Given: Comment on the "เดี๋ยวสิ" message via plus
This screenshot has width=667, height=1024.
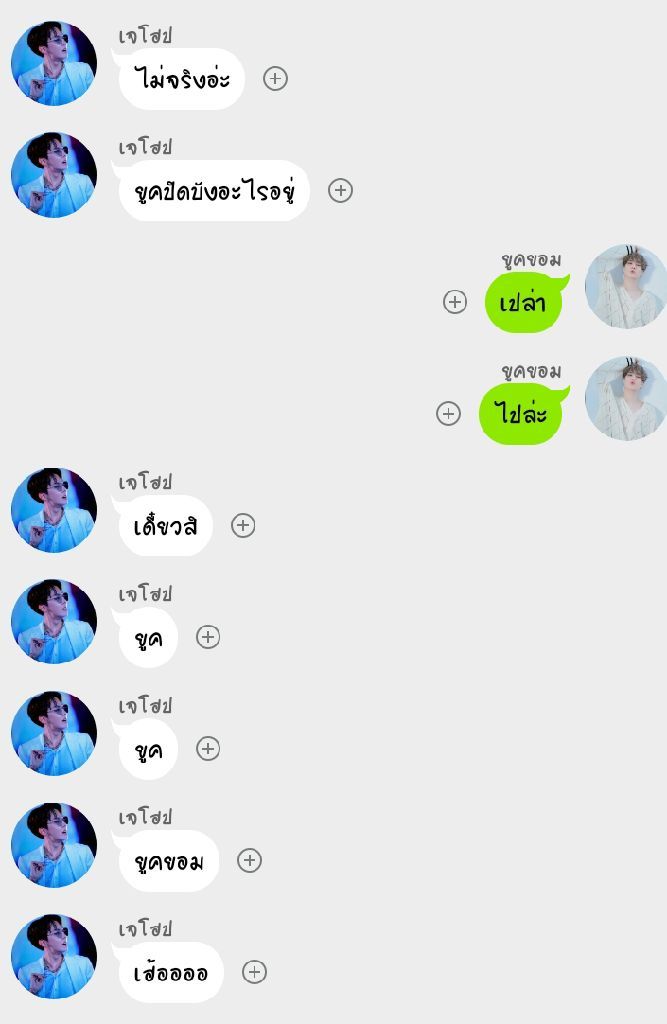Looking at the screenshot, I should pyautogui.click(x=243, y=525).
